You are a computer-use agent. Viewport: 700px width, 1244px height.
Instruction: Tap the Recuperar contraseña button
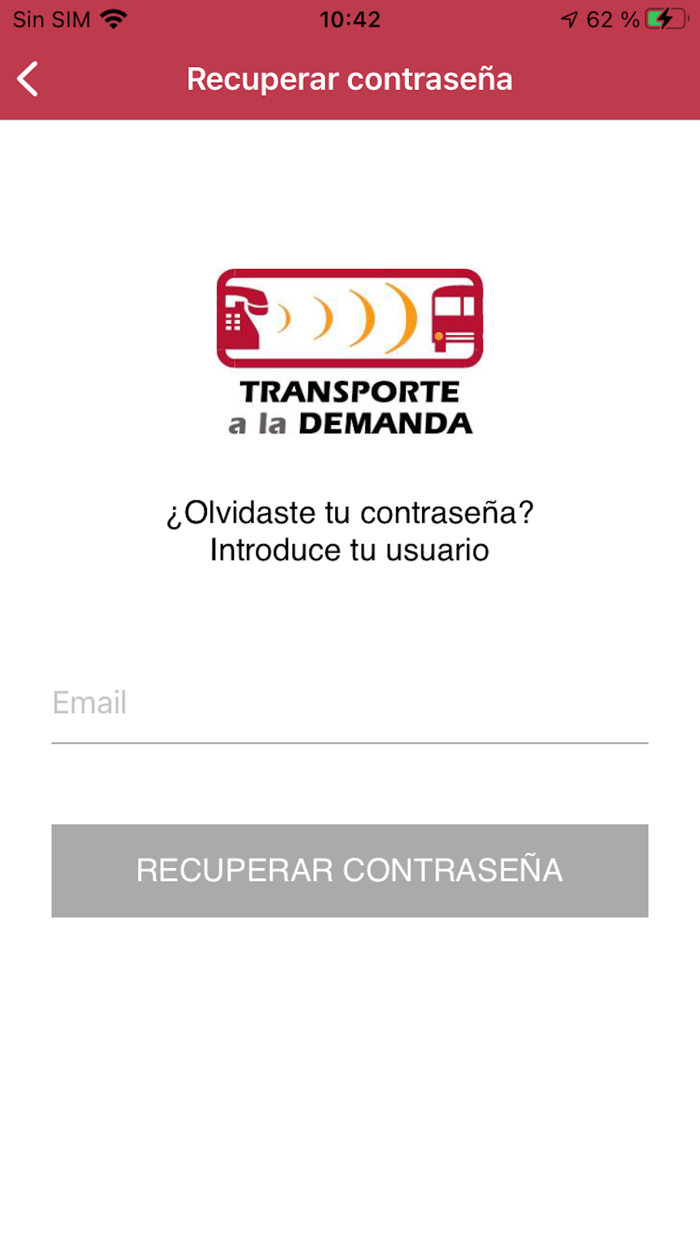(349, 870)
